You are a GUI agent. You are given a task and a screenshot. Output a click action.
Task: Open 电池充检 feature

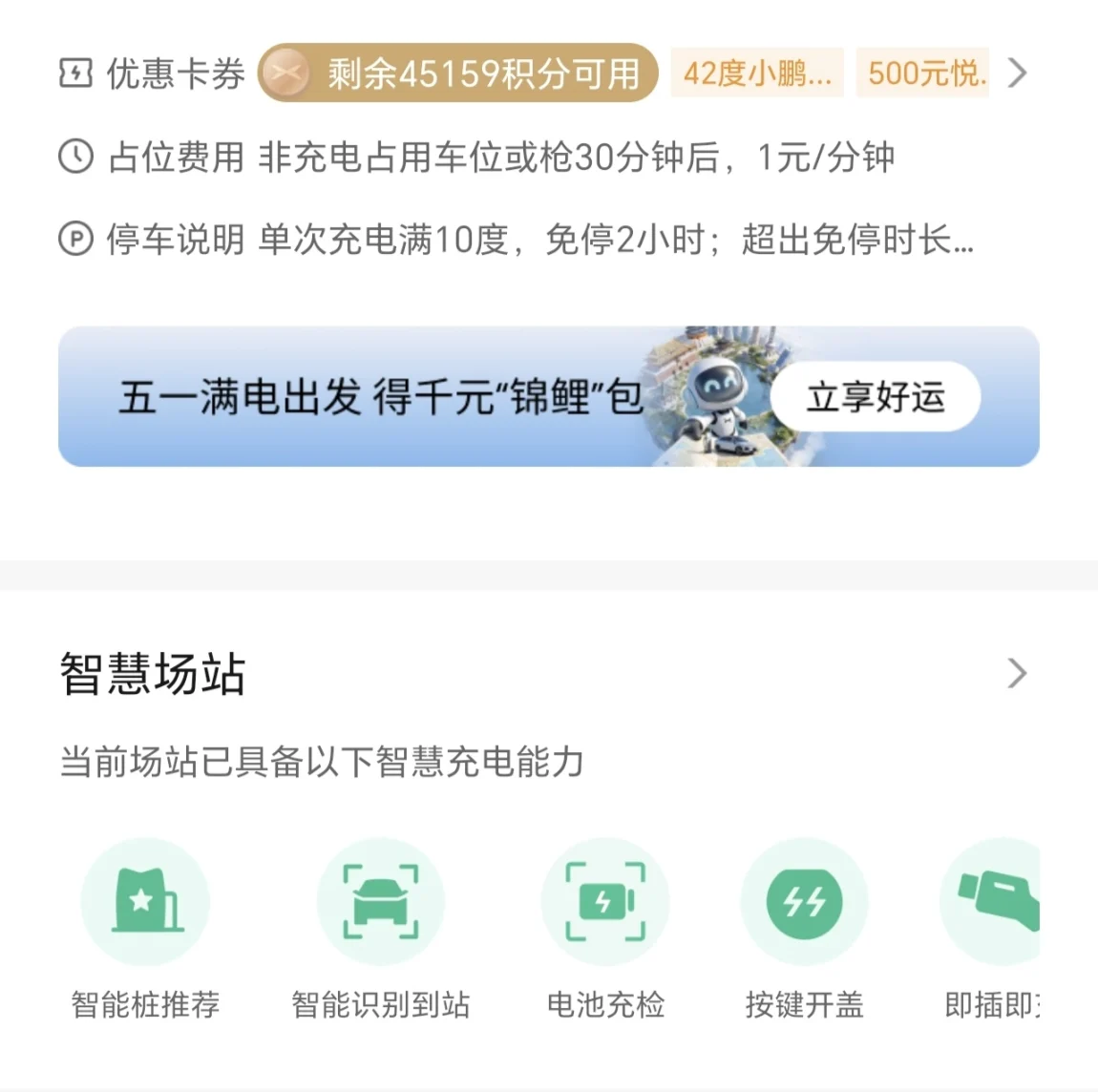[605, 930]
